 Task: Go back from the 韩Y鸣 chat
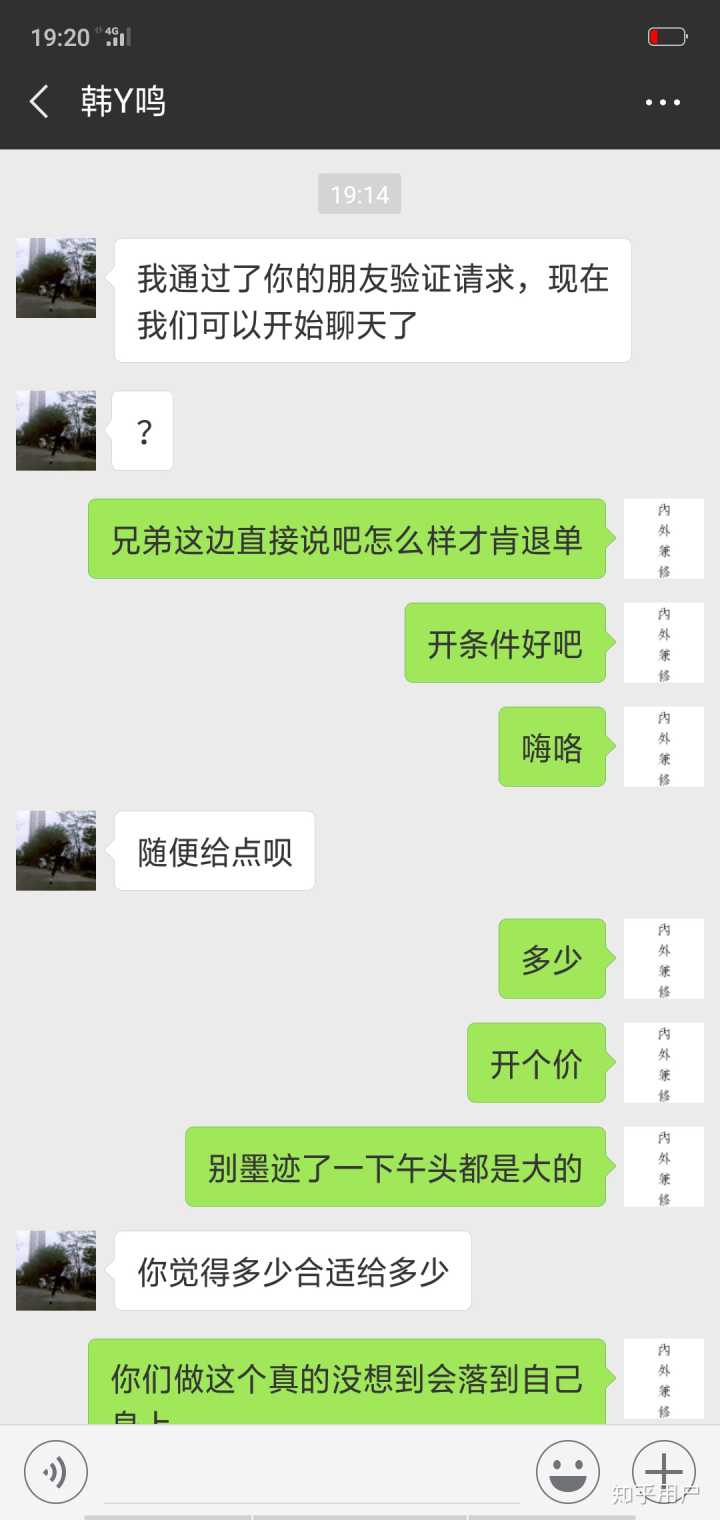point(40,102)
